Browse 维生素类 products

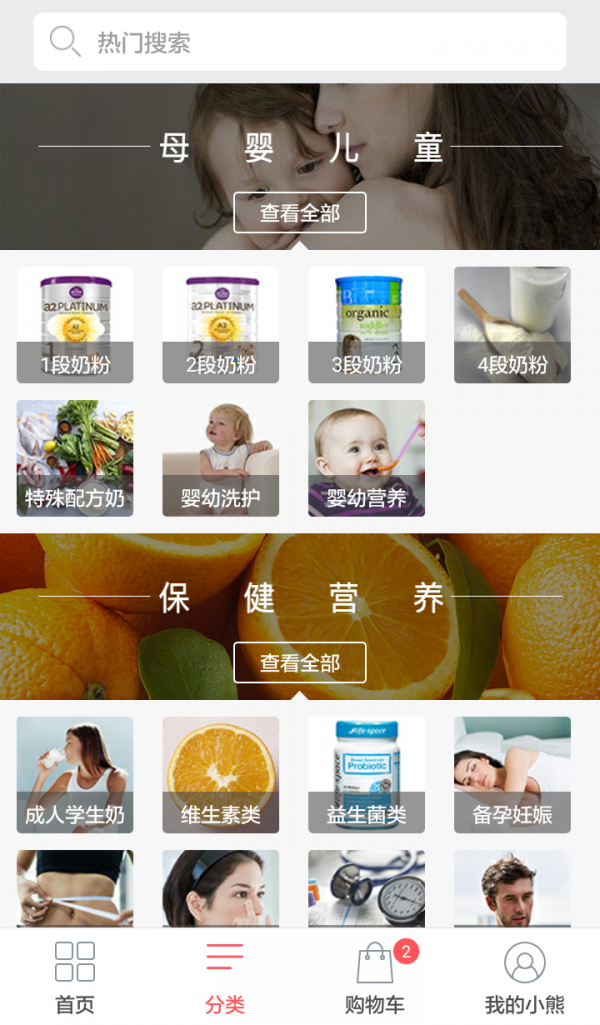point(221,775)
